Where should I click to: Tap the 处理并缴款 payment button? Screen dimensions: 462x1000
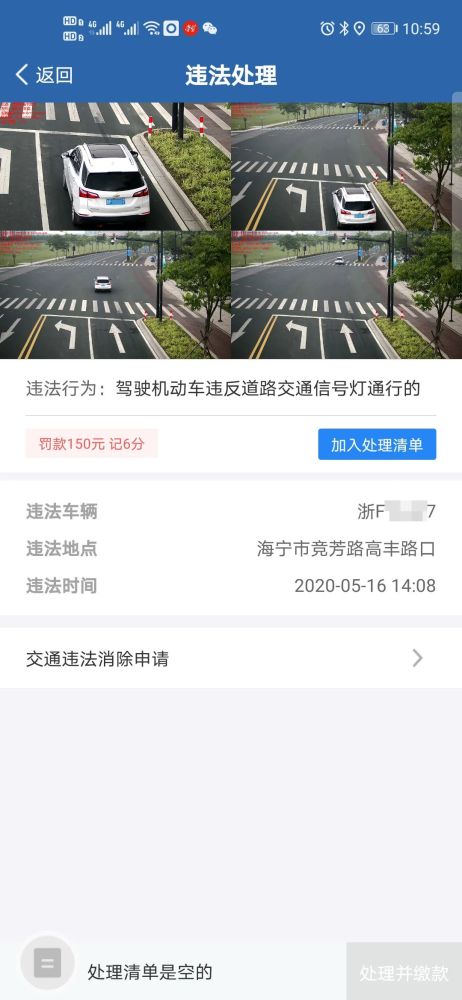[x=404, y=972]
